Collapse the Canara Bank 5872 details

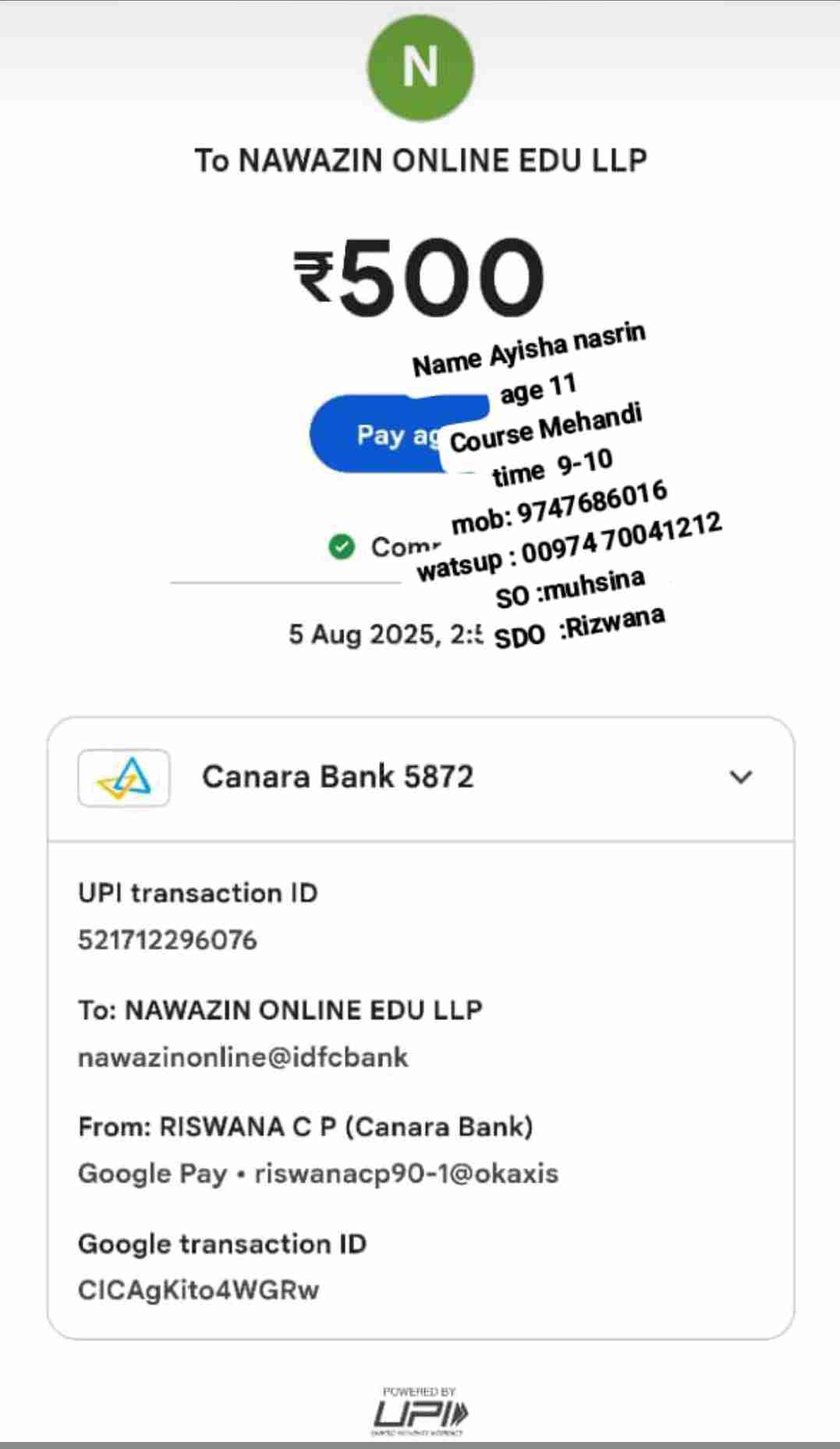pyautogui.click(x=739, y=777)
